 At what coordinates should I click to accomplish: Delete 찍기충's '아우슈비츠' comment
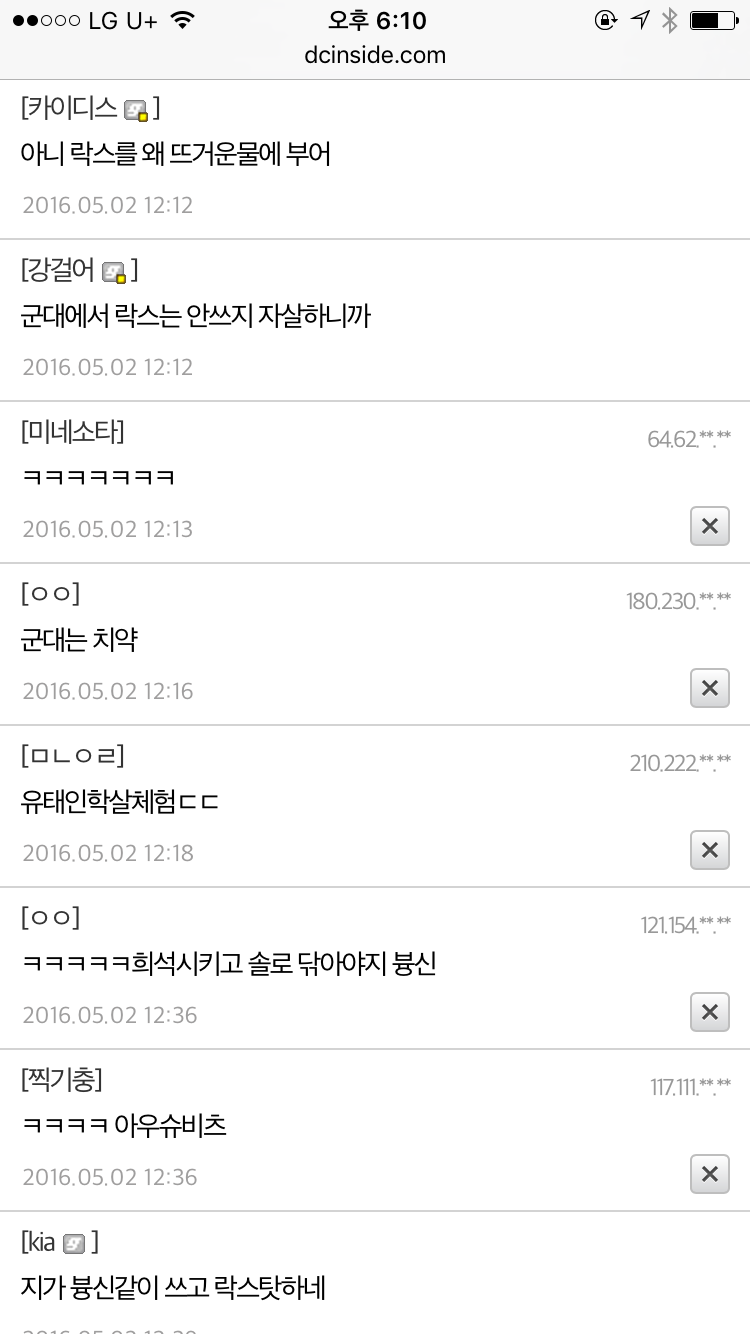pyautogui.click(x=709, y=1175)
